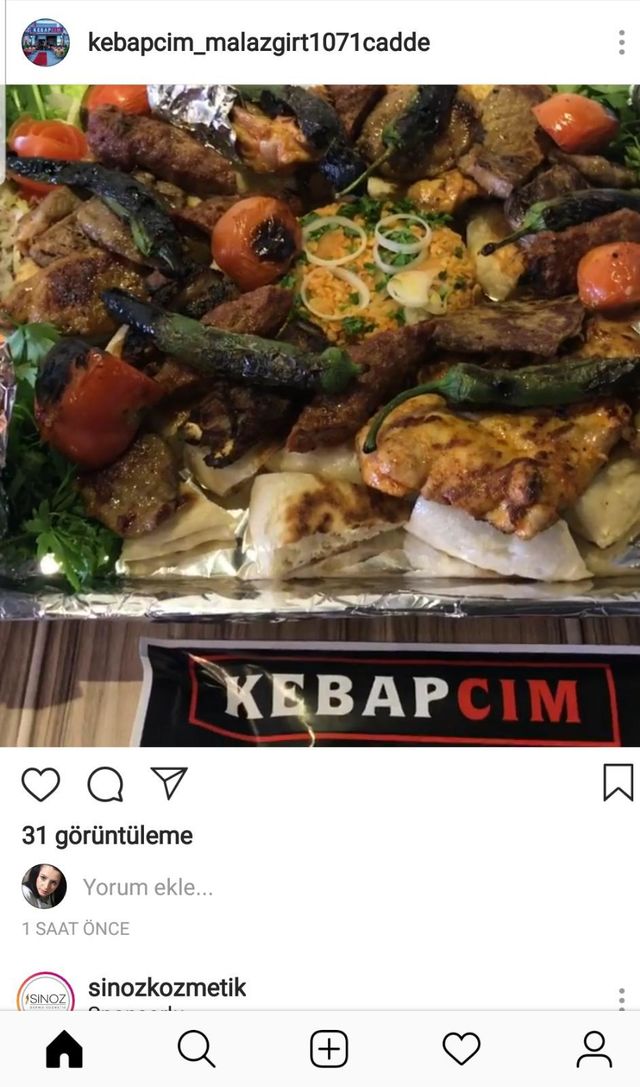The image size is (640, 1087).
Task: Tap the kebapcim_malazgirt1071cadde username
Action: pos(259,42)
